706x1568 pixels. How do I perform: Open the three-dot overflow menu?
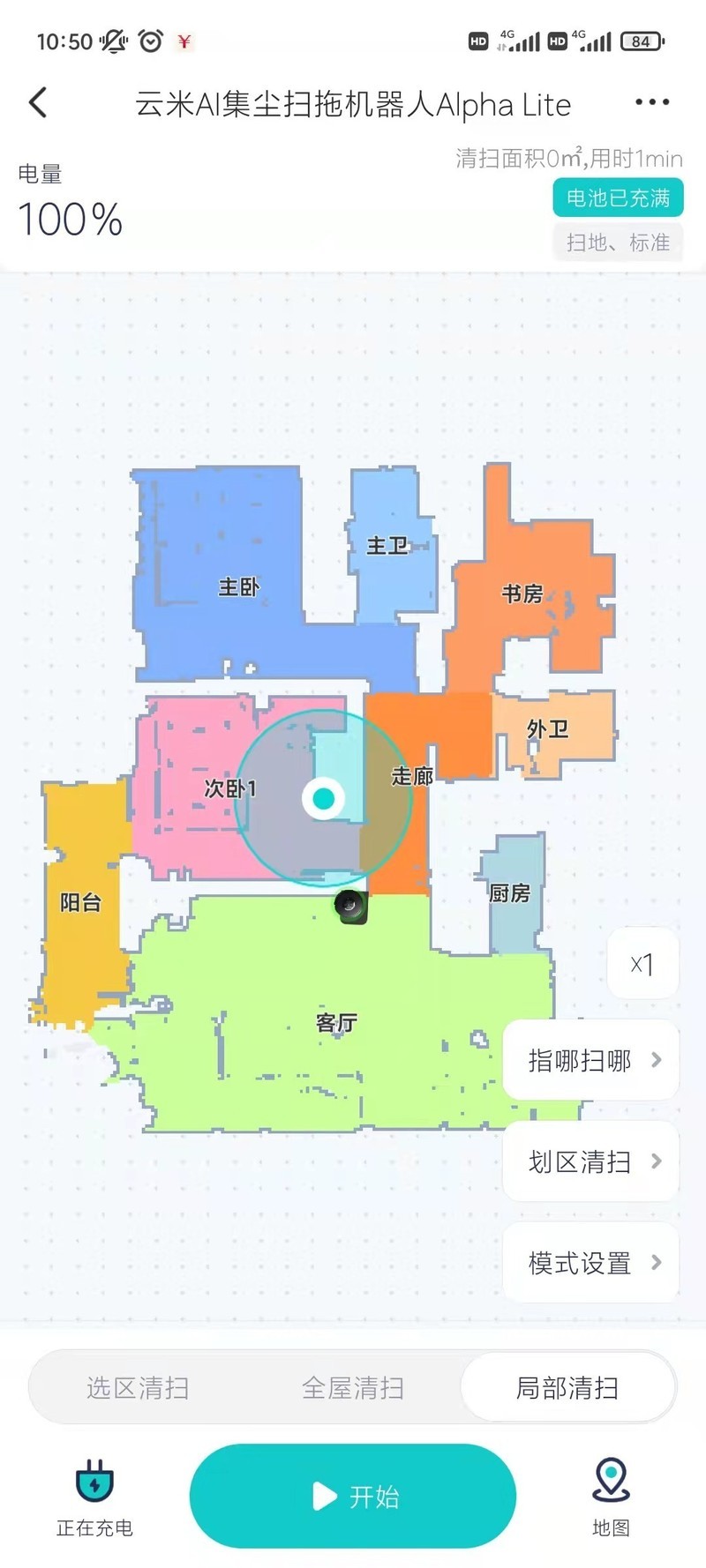point(651,101)
